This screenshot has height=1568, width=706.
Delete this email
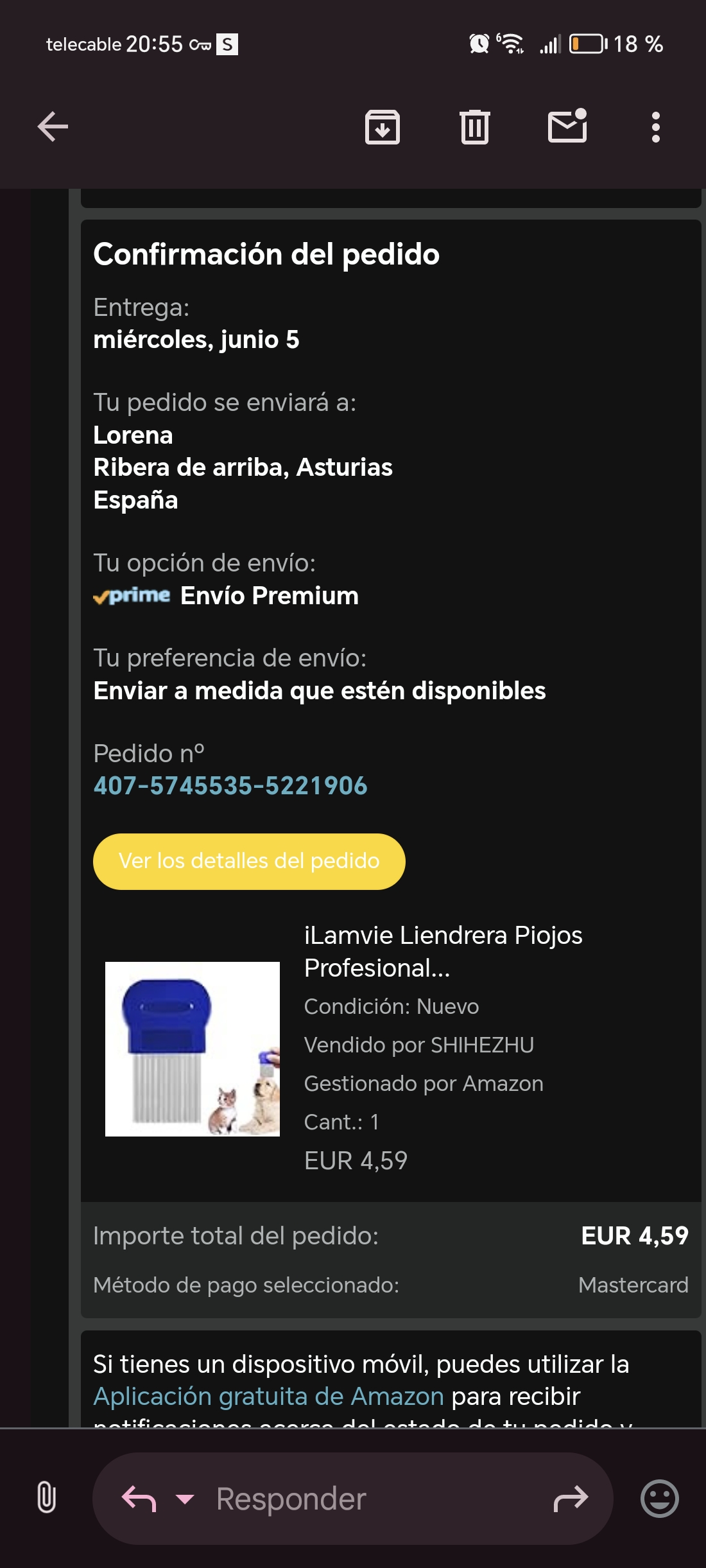coord(475,126)
